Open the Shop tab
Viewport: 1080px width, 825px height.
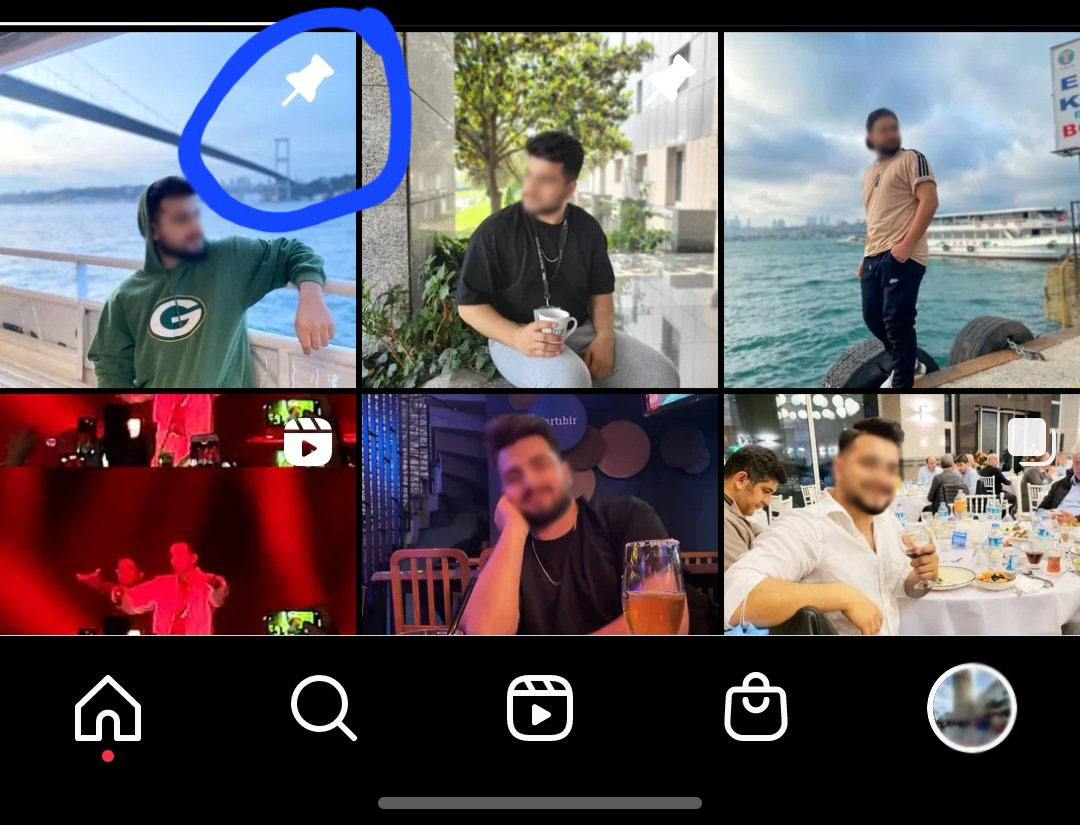click(756, 708)
